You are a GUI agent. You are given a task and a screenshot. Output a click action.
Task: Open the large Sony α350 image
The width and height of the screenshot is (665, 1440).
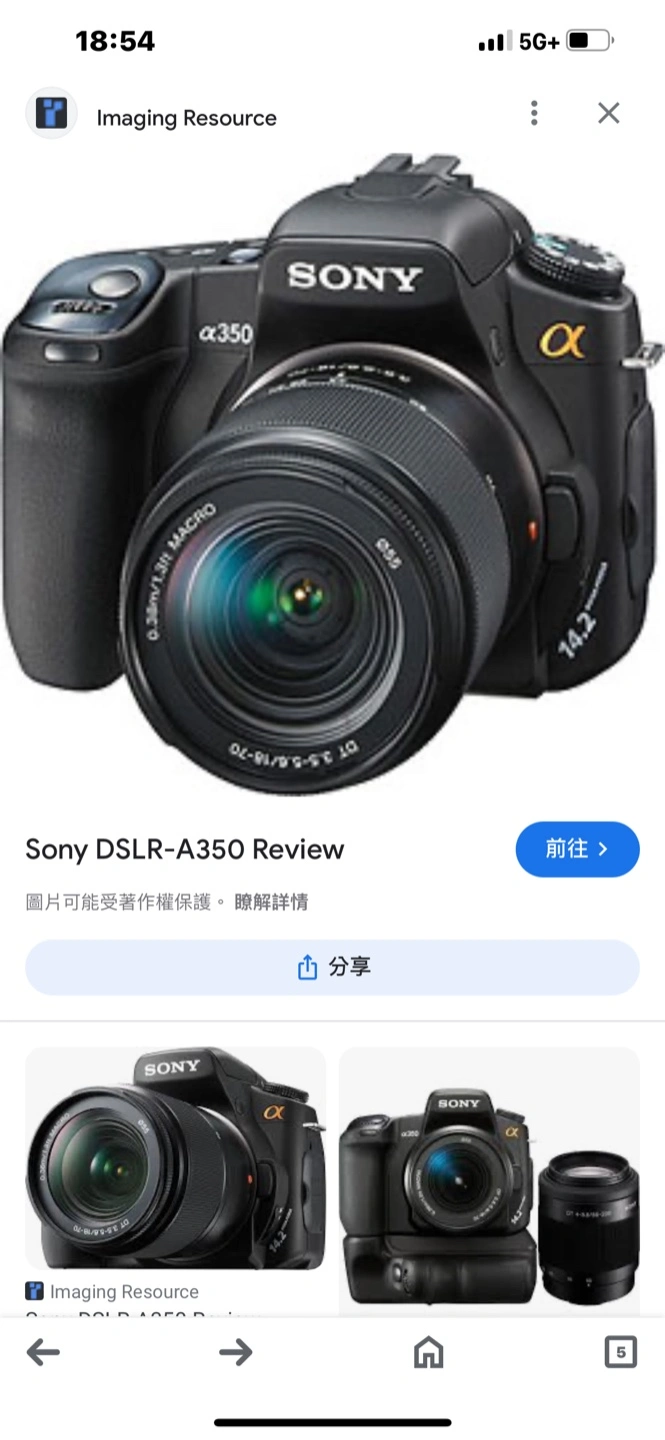pyautogui.click(x=332, y=474)
